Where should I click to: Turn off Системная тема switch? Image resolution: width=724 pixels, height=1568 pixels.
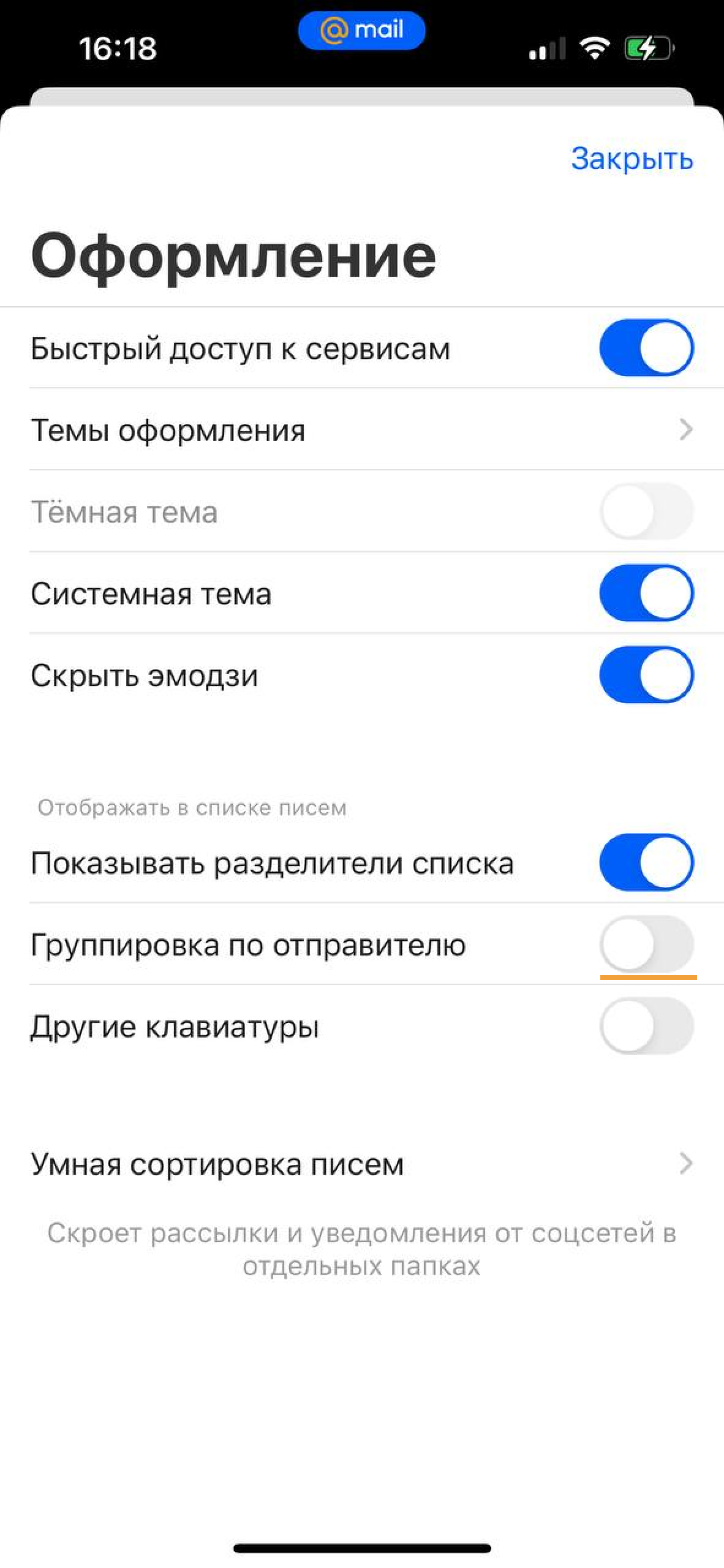[x=646, y=593]
